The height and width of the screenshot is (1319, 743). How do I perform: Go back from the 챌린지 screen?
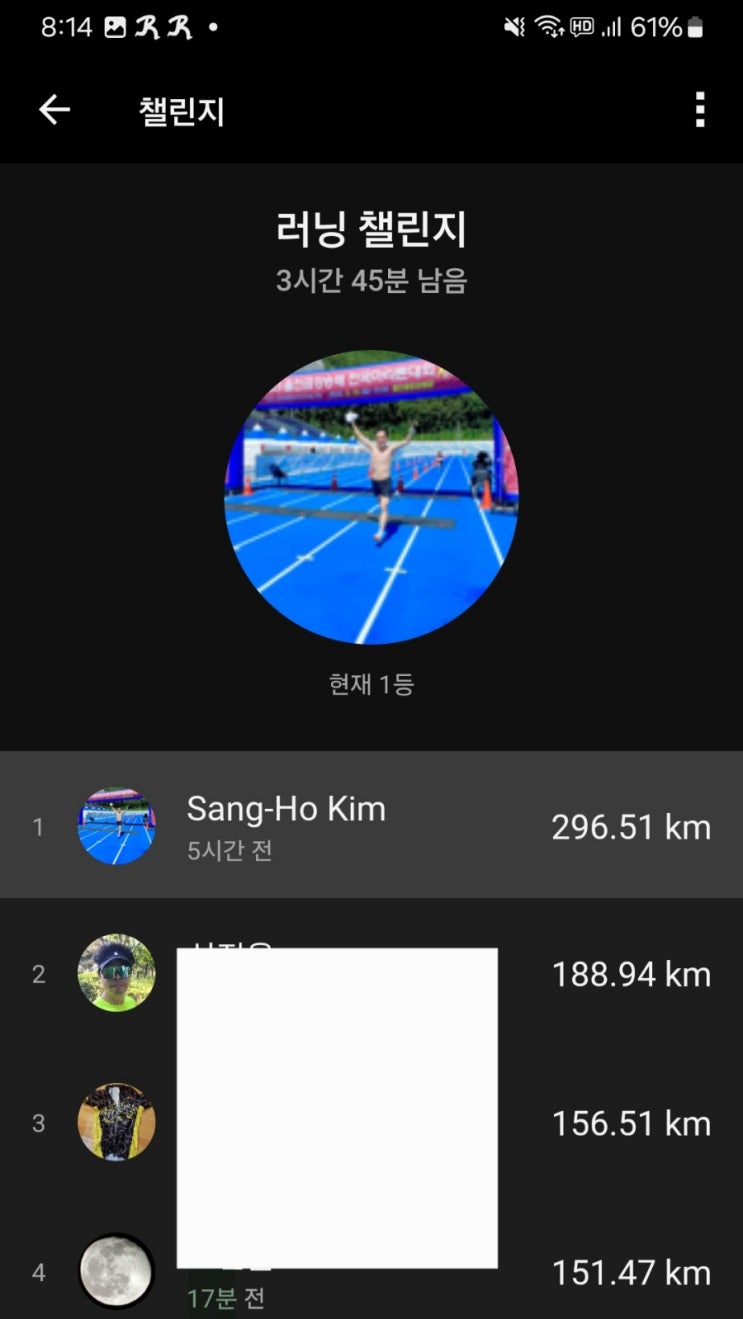(54, 110)
